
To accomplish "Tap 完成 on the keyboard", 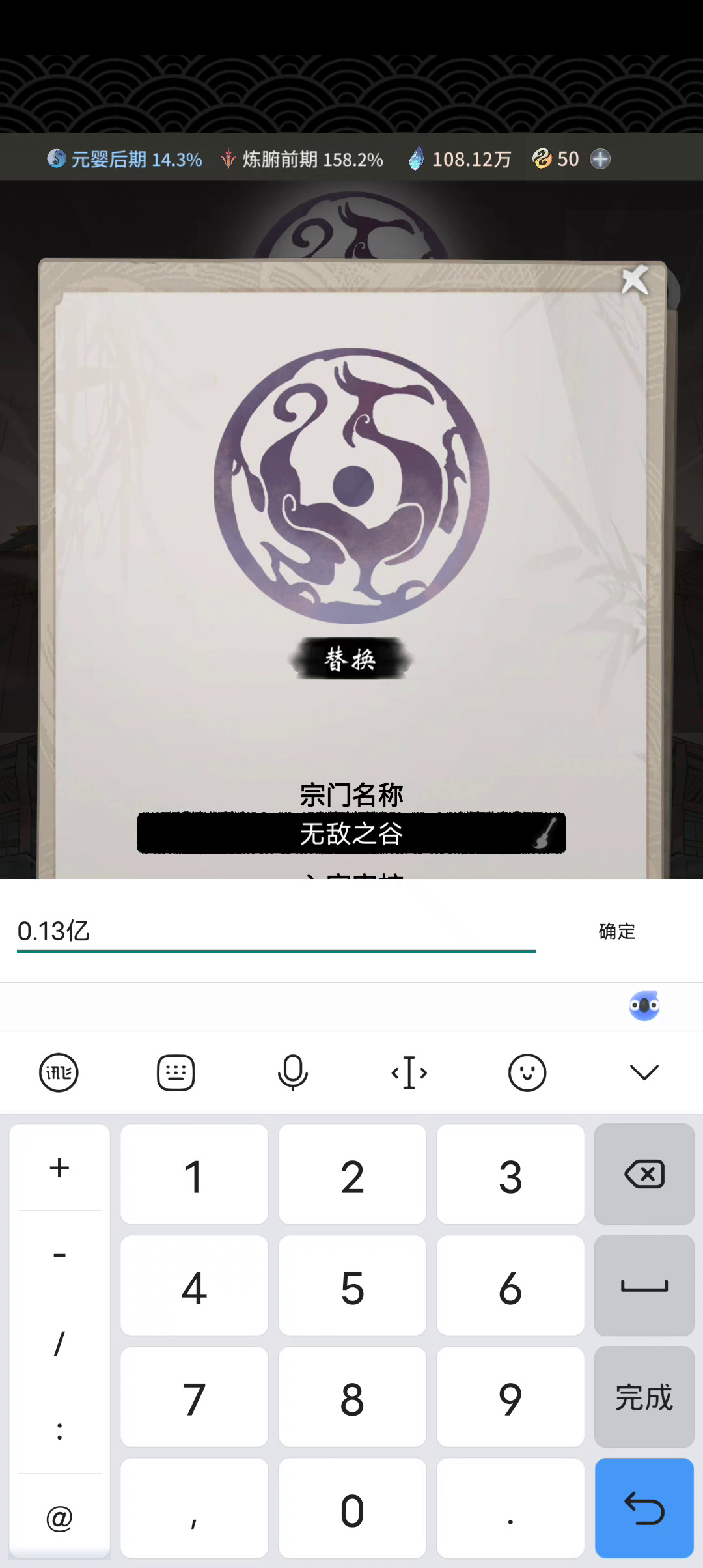I will coord(644,1397).
